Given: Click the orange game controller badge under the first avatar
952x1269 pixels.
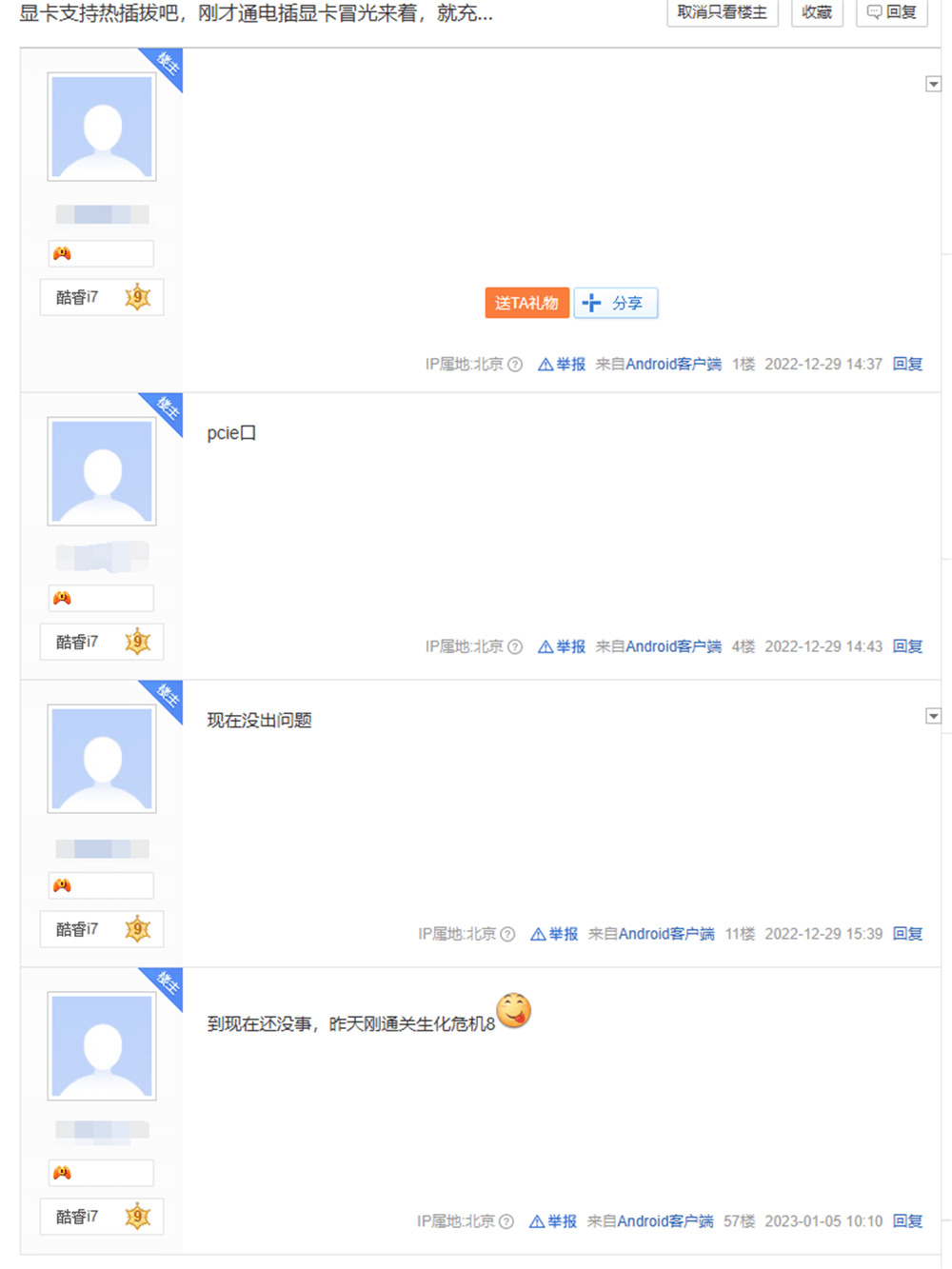Looking at the screenshot, I should click(63, 252).
